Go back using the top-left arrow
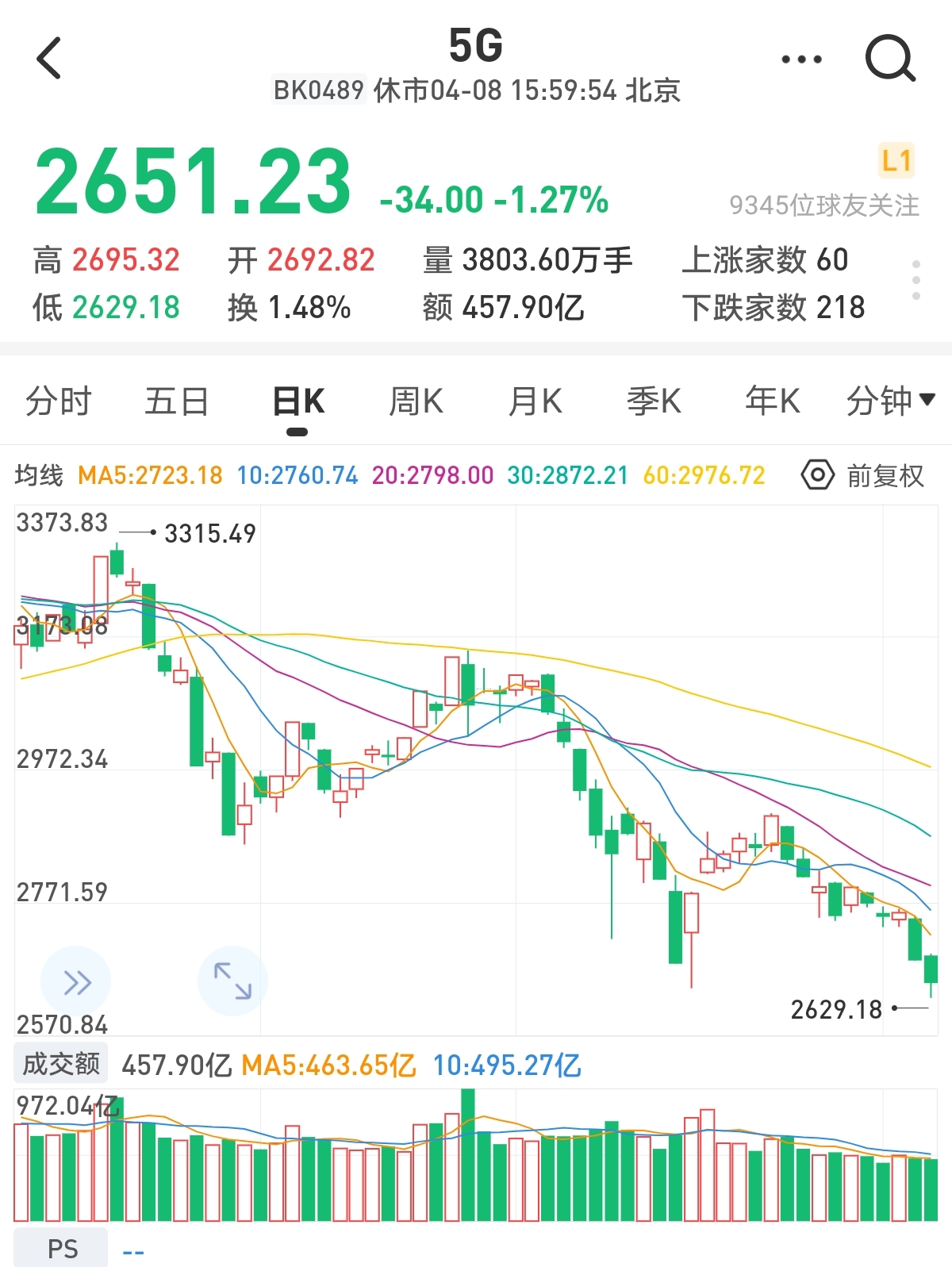Viewport: 952px width, 1267px height. (x=49, y=59)
